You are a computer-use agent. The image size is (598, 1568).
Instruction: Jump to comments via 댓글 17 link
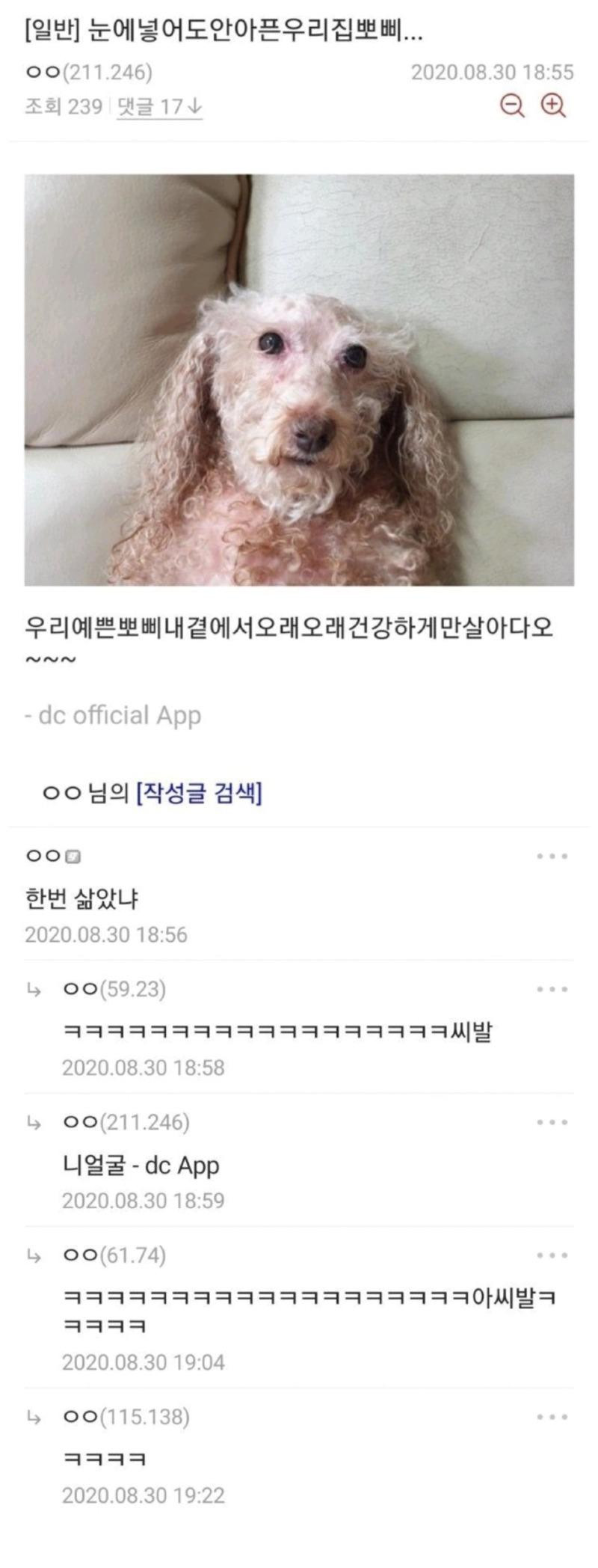tap(159, 107)
